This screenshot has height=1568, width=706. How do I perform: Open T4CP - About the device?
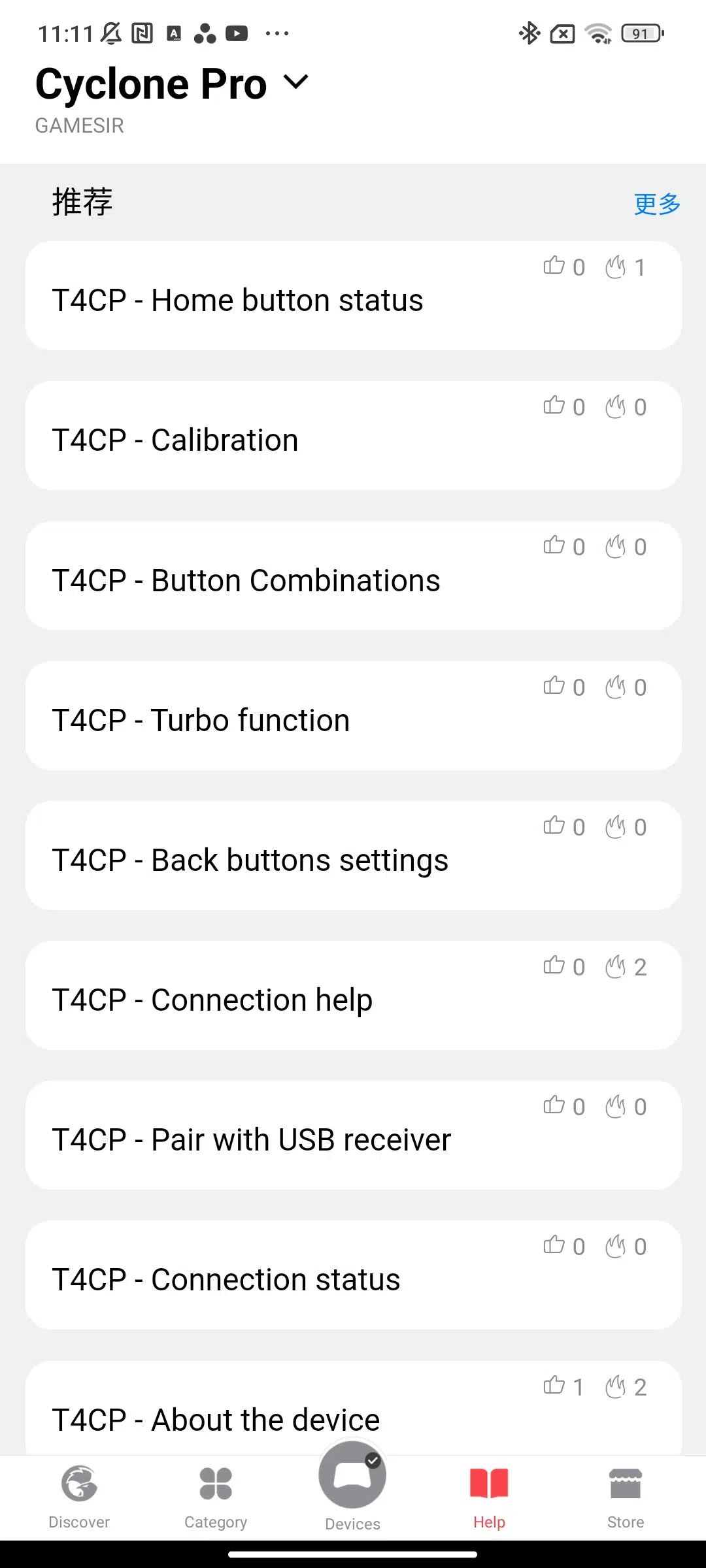click(x=353, y=1408)
